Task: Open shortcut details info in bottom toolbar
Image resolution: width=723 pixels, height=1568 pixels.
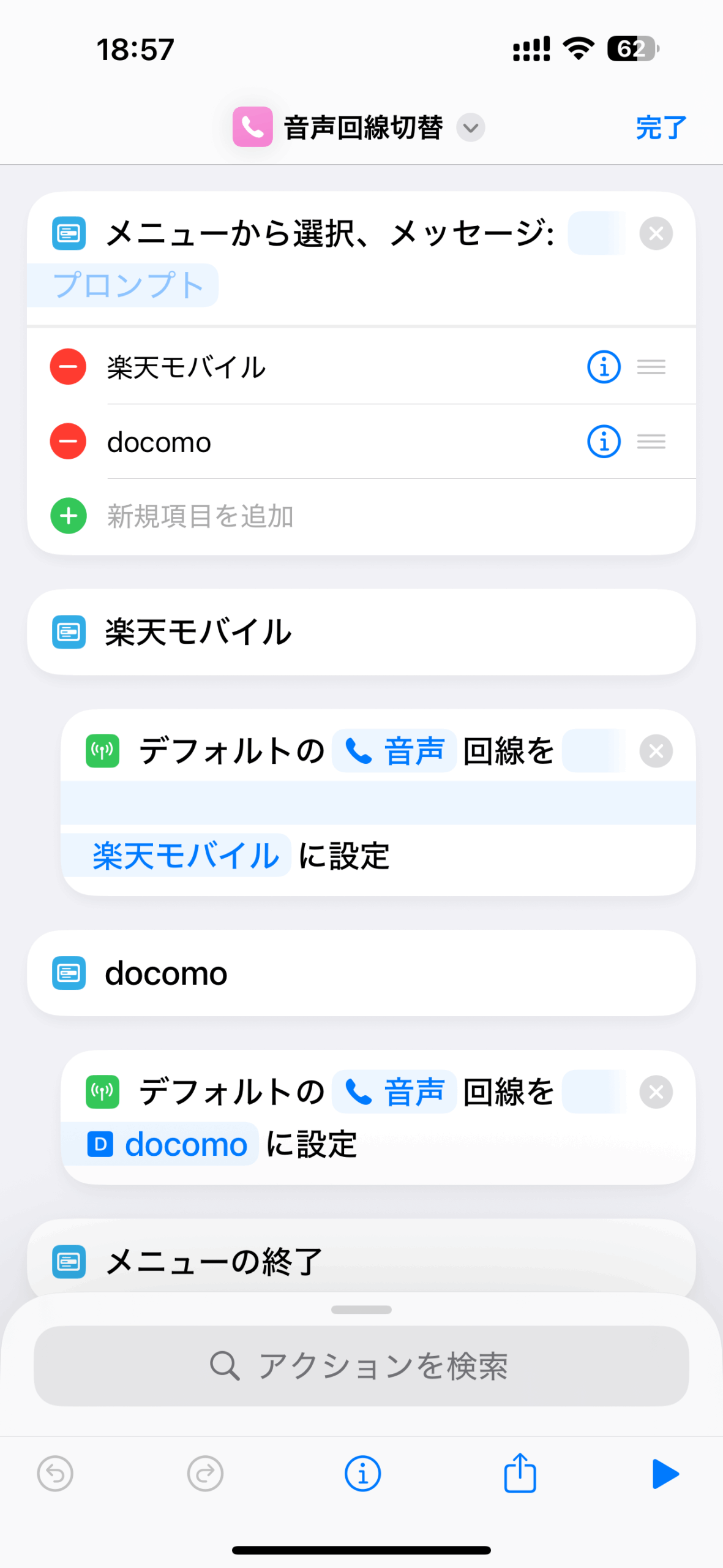Action: pyautogui.click(x=362, y=1474)
